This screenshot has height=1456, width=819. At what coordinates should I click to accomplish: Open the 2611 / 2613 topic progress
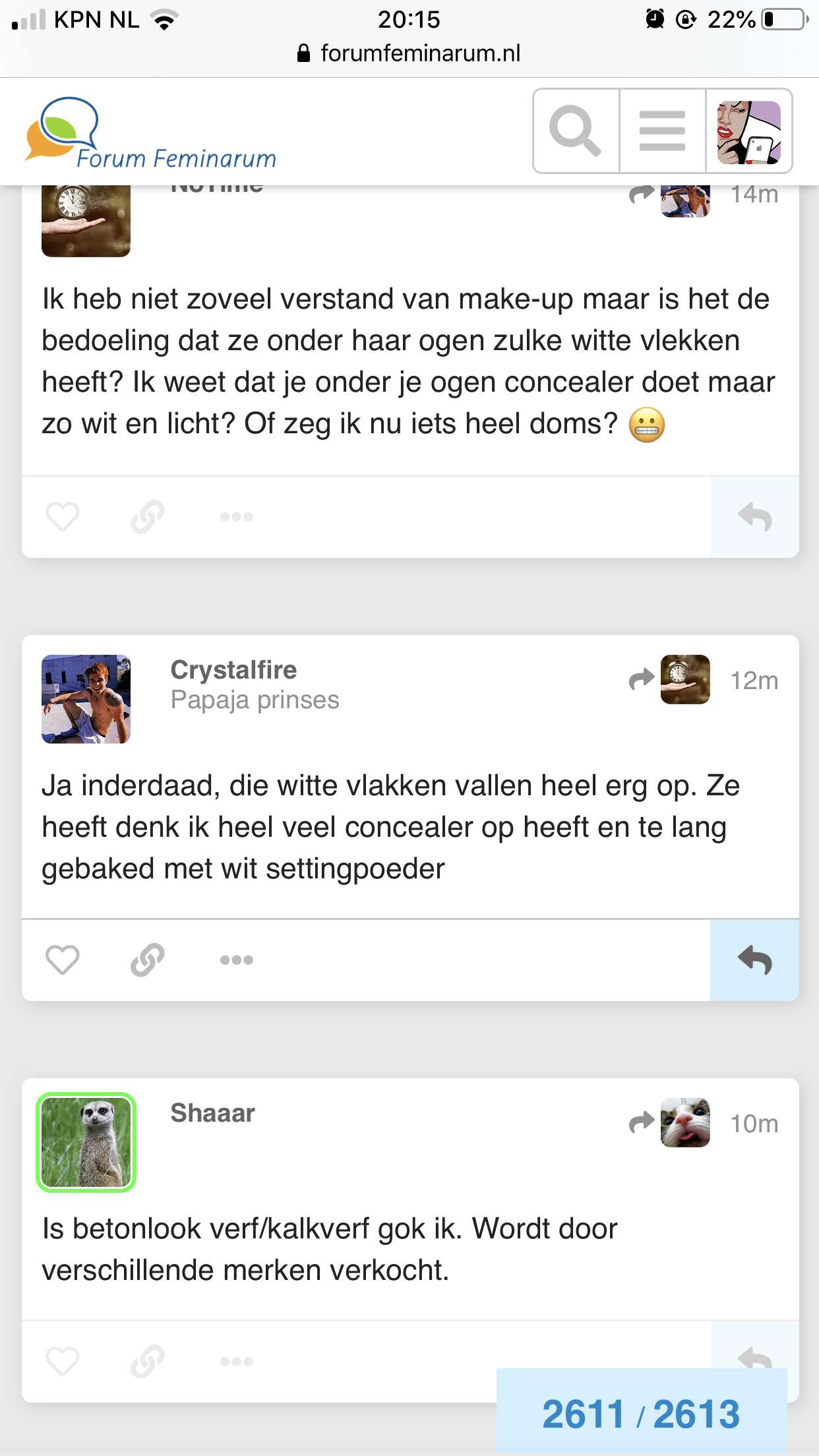tap(641, 1414)
